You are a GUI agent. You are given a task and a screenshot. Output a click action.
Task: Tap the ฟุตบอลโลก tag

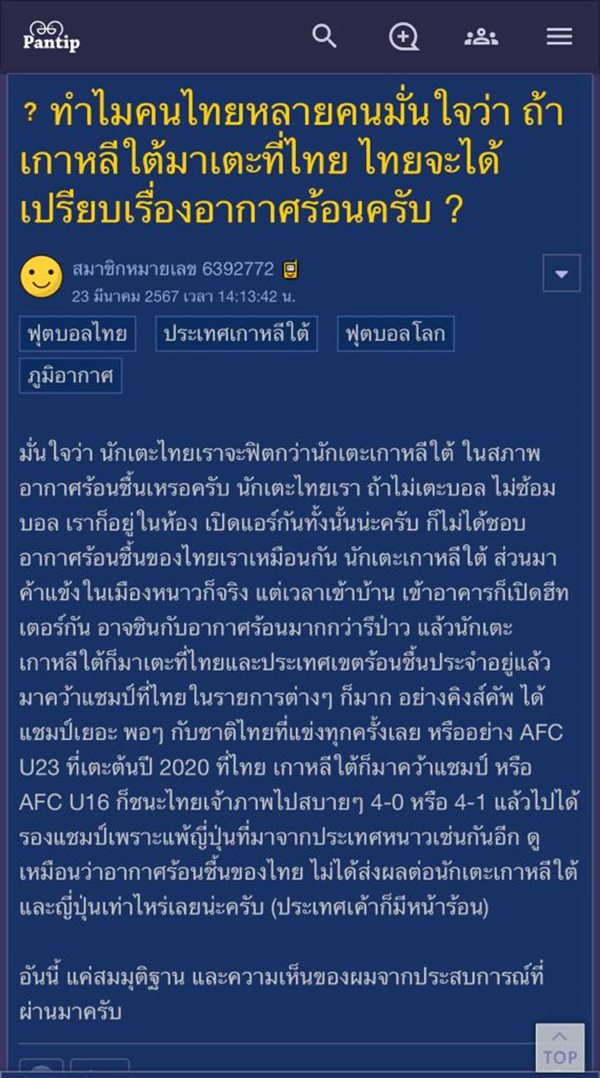click(x=395, y=334)
